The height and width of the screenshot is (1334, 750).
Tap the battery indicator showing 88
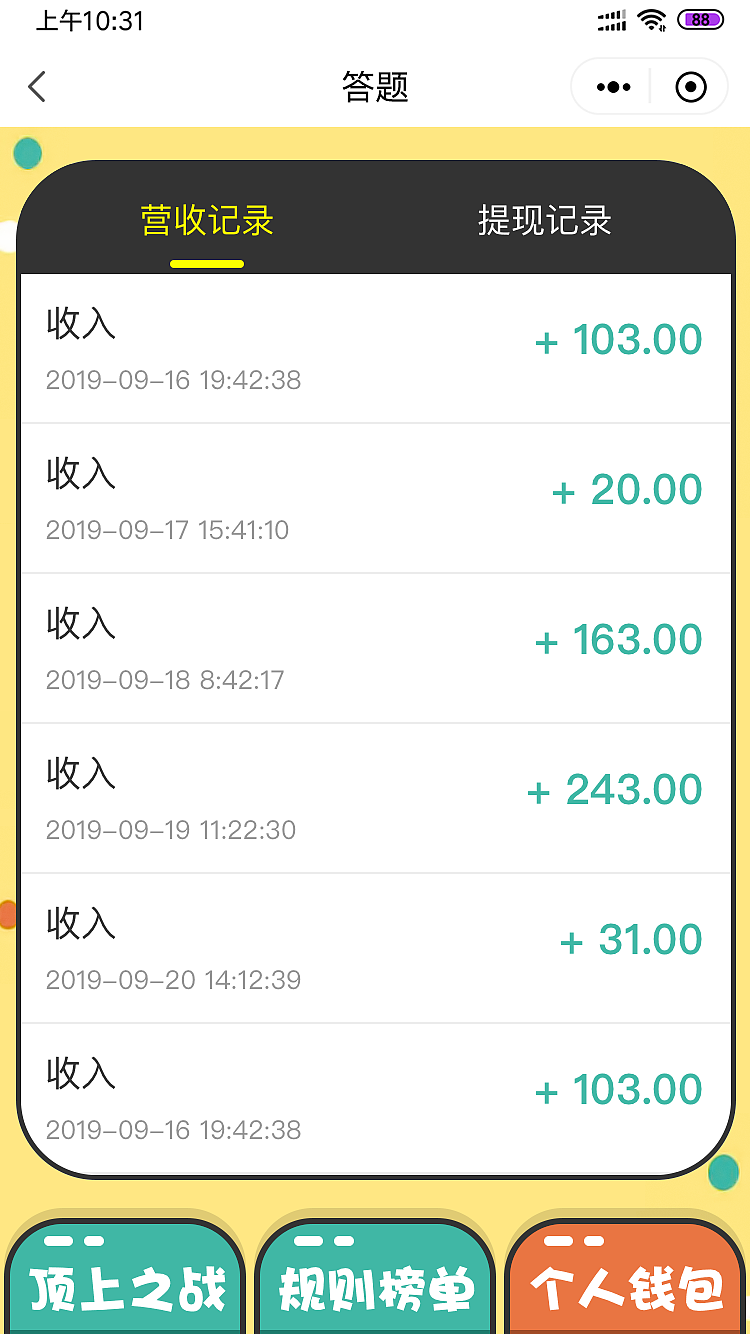[701, 20]
